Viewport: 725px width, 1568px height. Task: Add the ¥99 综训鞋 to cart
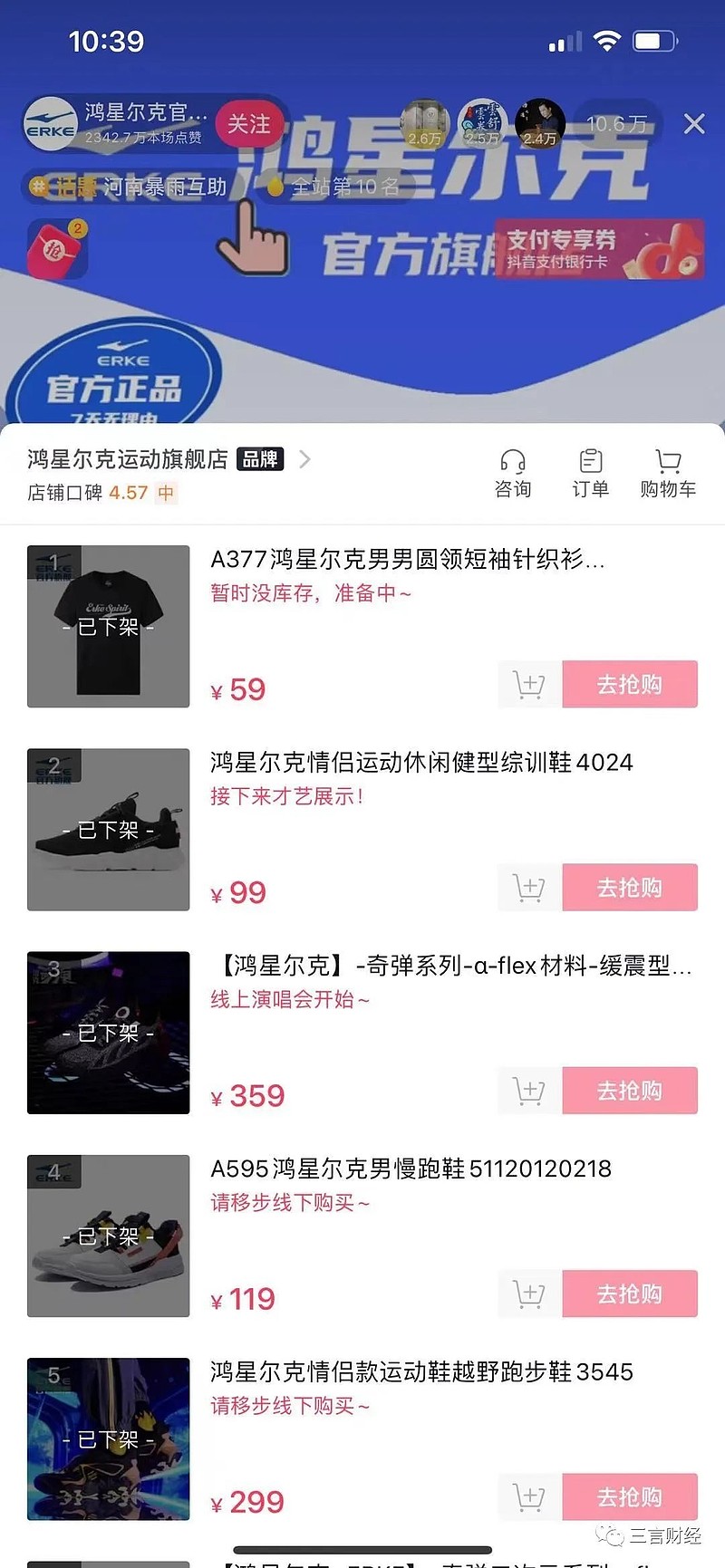pos(529,887)
